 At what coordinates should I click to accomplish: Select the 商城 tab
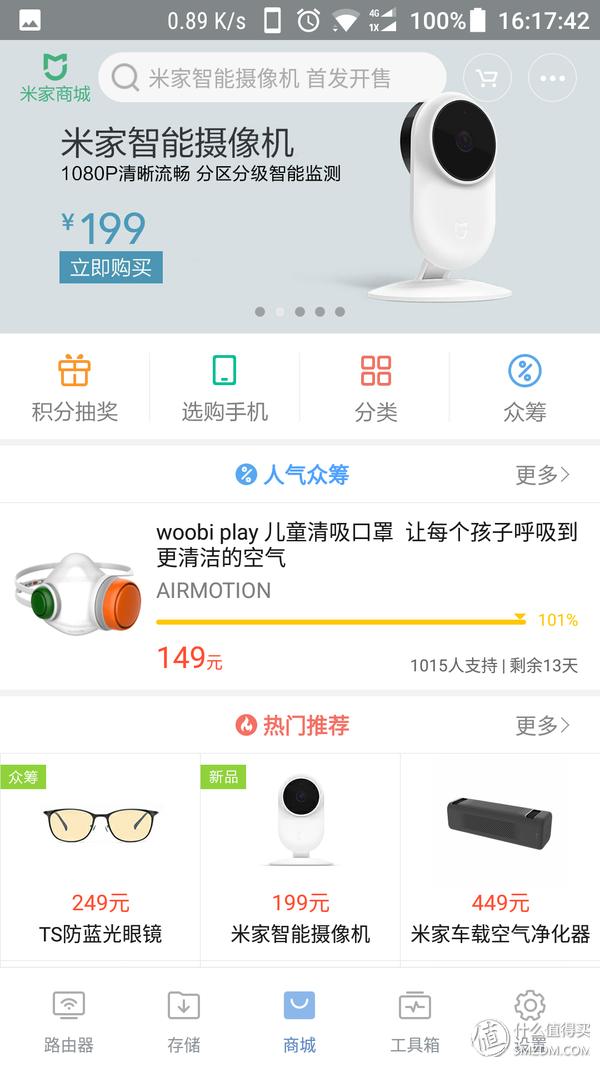pos(299,1020)
